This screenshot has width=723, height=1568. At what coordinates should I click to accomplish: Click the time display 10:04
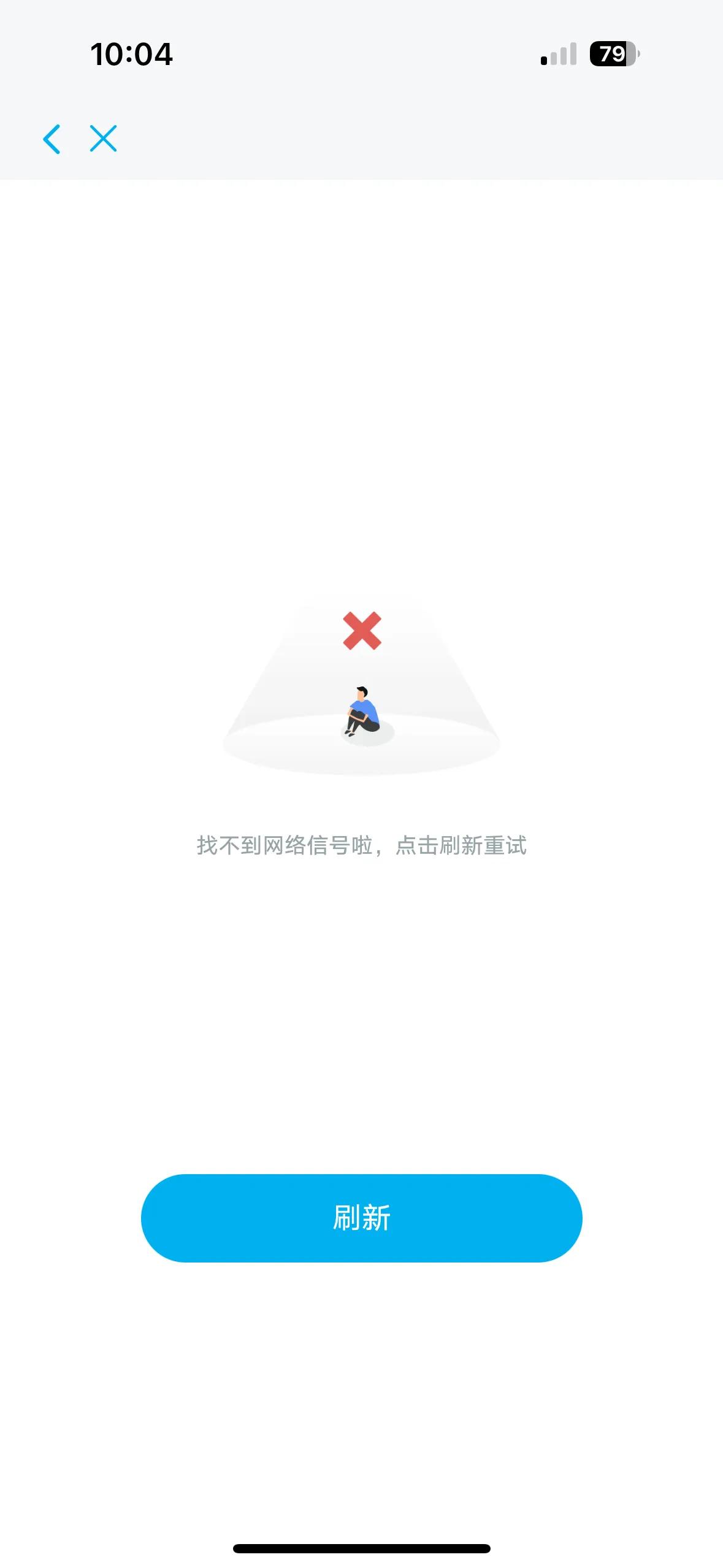coord(132,54)
